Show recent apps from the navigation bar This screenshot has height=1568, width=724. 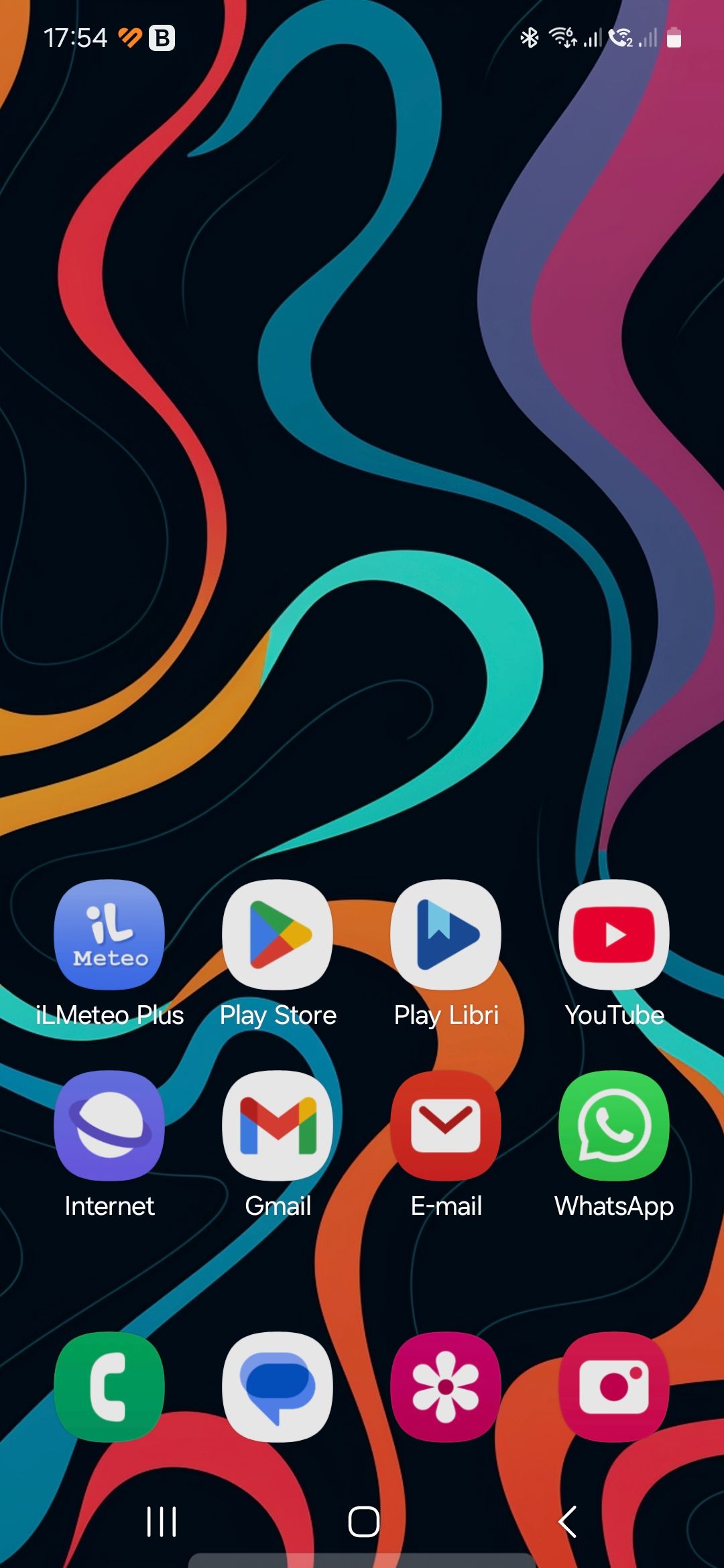click(162, 1522)
